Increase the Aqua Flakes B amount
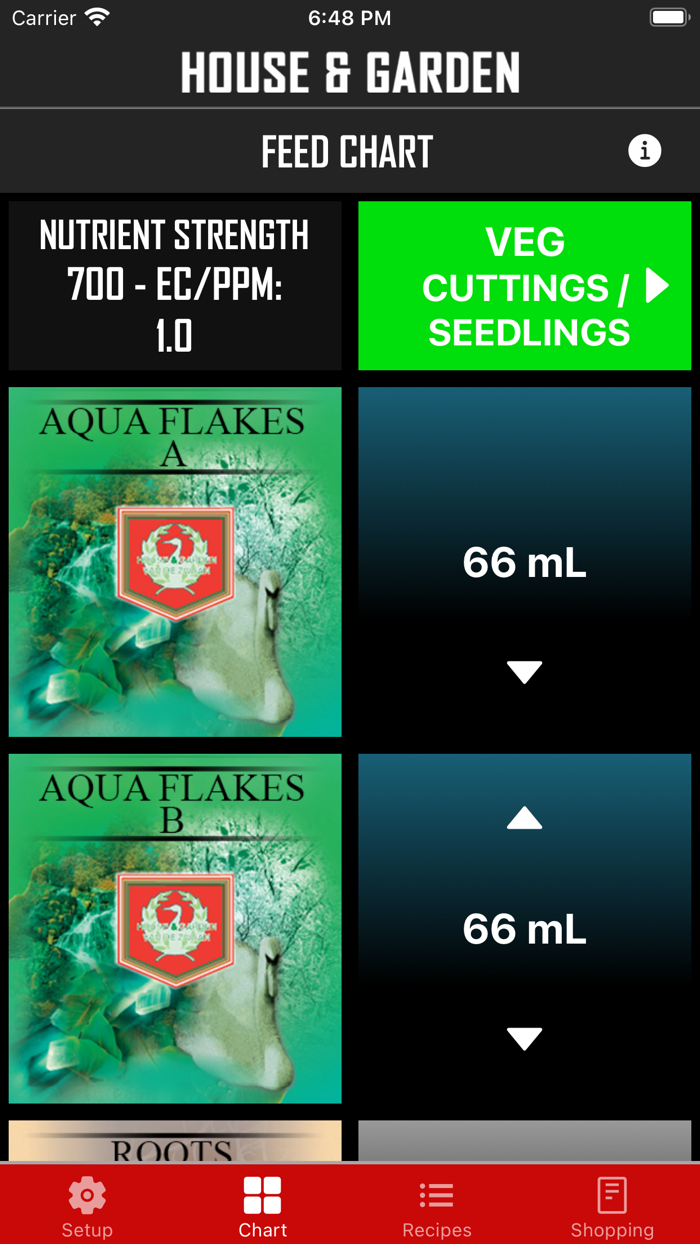Image resolution: width=700 pixels, height=1244 pixels. point(524,819)
